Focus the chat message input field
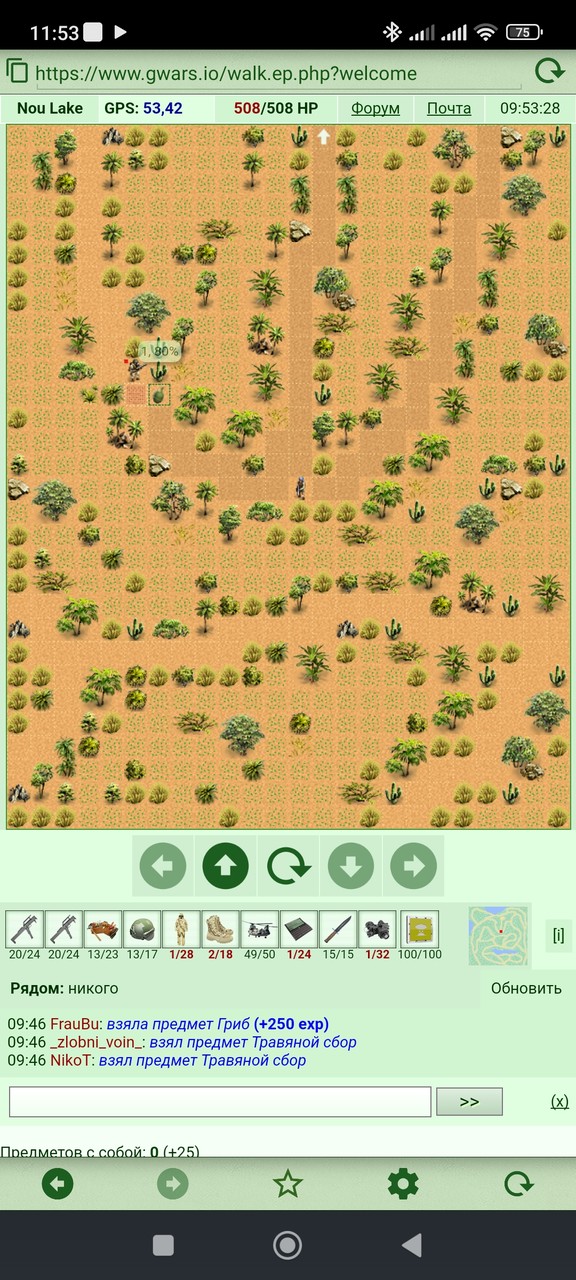Screen dimensions: 576x1280 220,1102
